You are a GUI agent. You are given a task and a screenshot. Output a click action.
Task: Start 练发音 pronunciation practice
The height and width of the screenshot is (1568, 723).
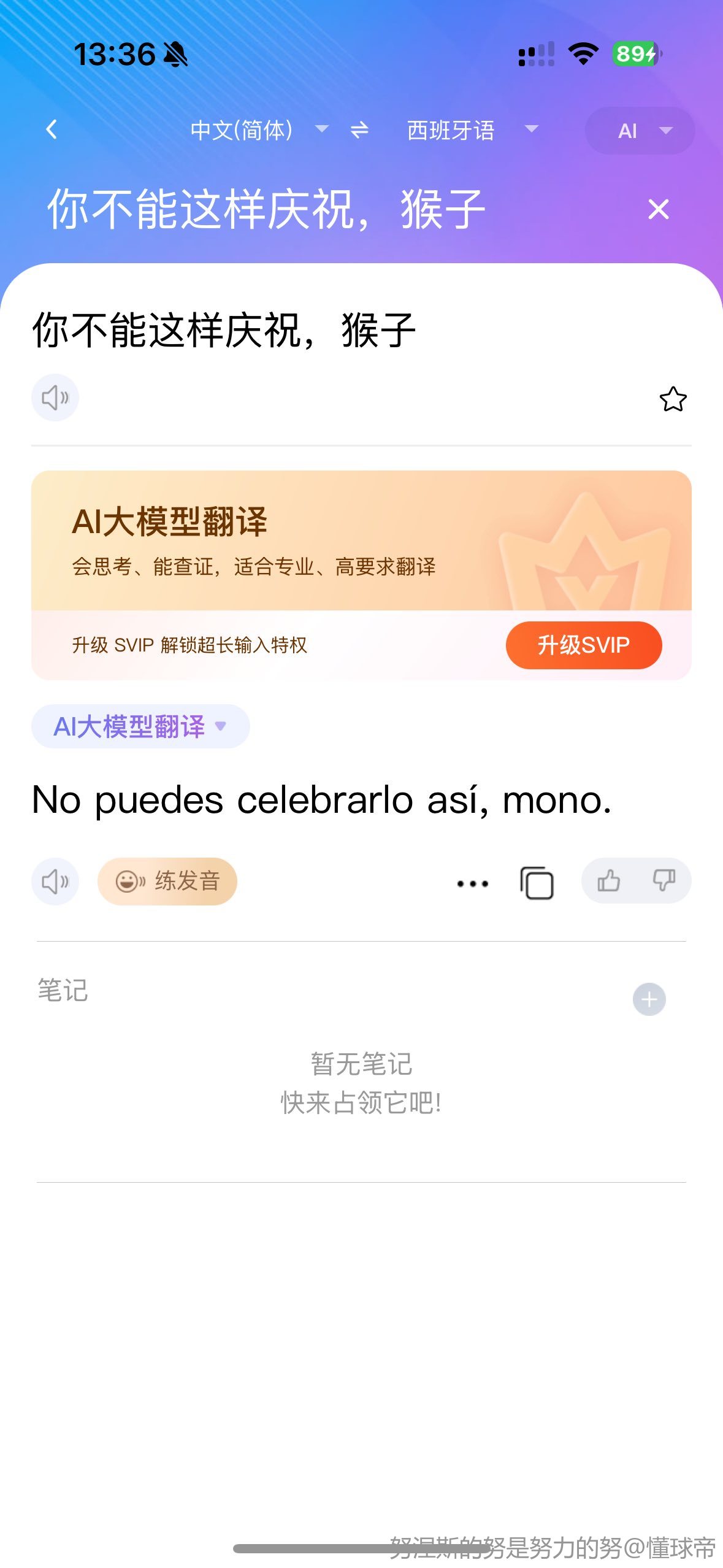167,882
